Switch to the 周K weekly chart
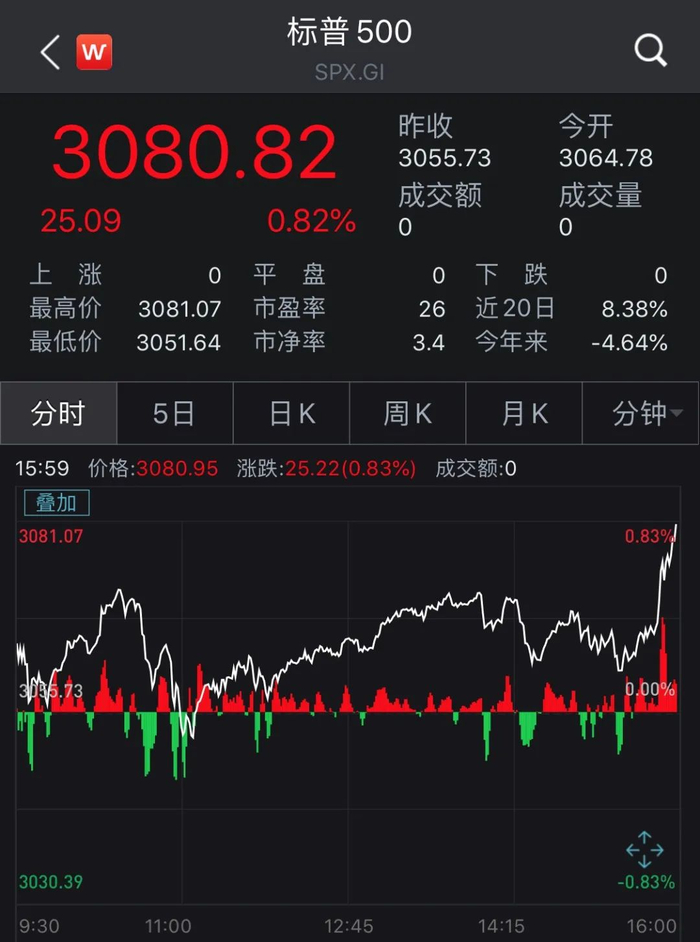The height and width of the screenshot is (942, 700). [x=408, y=414]
